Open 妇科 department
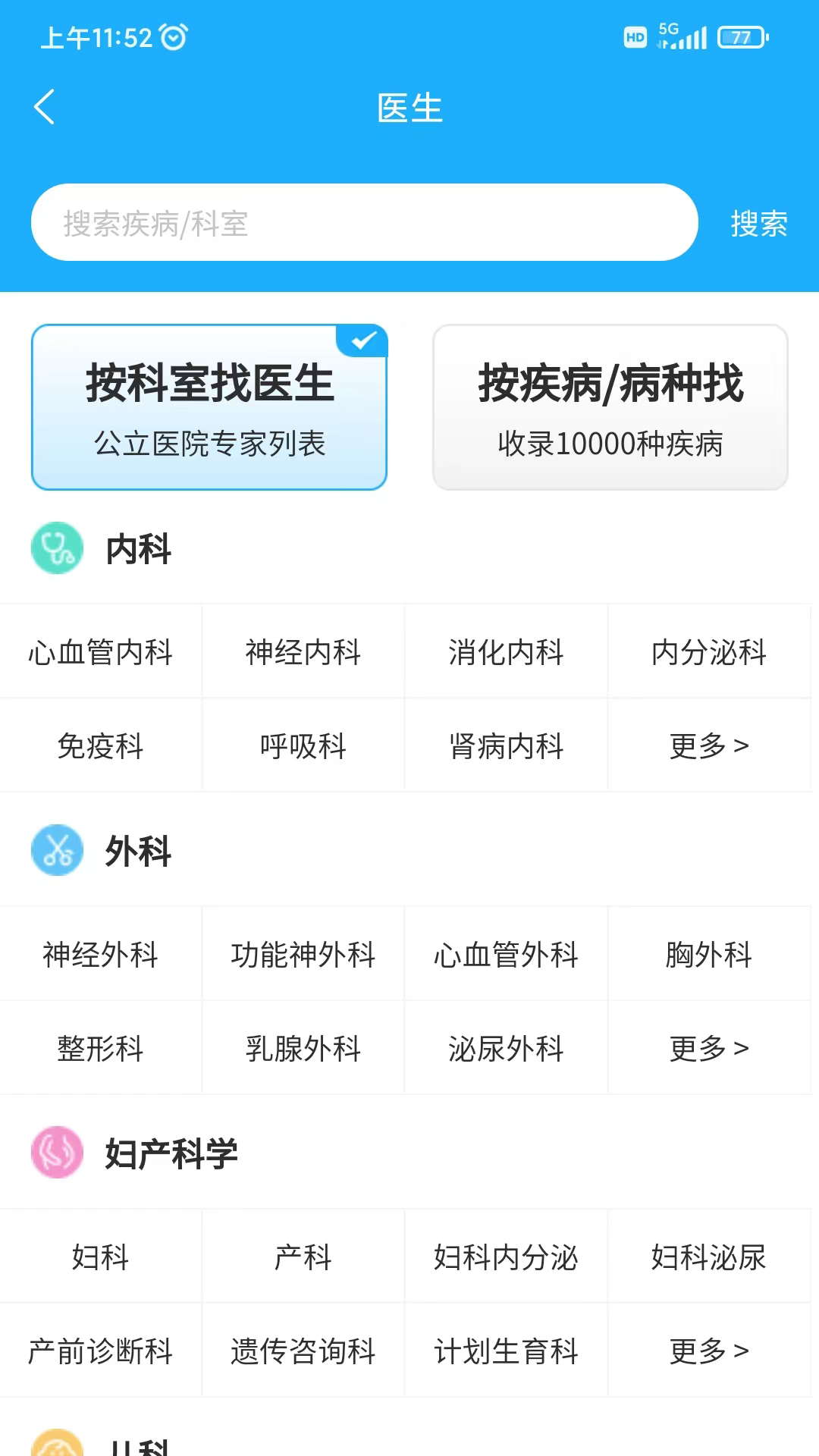819x1456 pixels. (101, 1257)
